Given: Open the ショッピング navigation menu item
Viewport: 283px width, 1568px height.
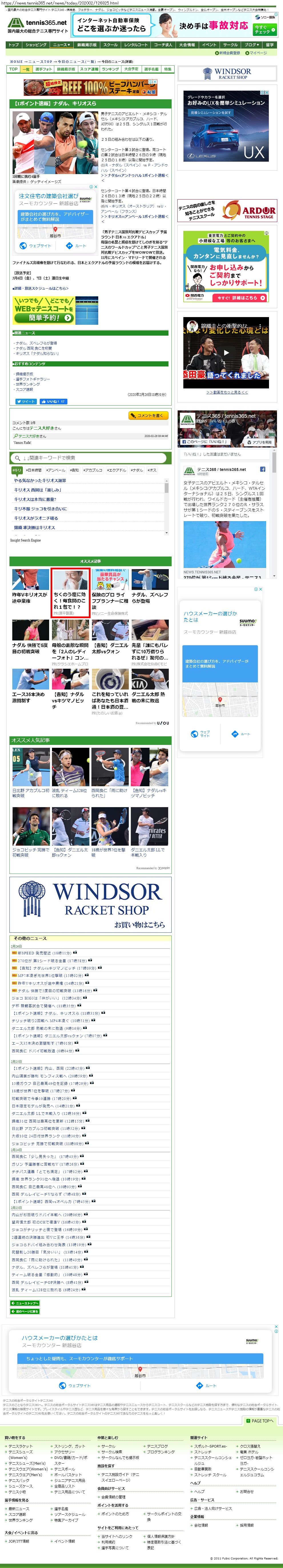Looking at the screenshot, I should pos(36,45).
